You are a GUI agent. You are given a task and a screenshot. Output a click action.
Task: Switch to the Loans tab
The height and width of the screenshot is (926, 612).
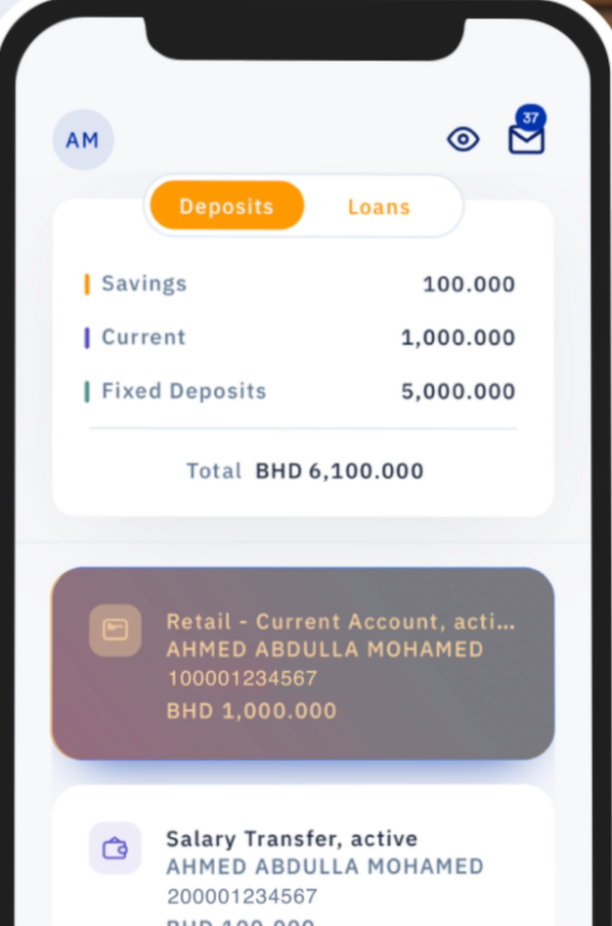[x=379, y=207]
